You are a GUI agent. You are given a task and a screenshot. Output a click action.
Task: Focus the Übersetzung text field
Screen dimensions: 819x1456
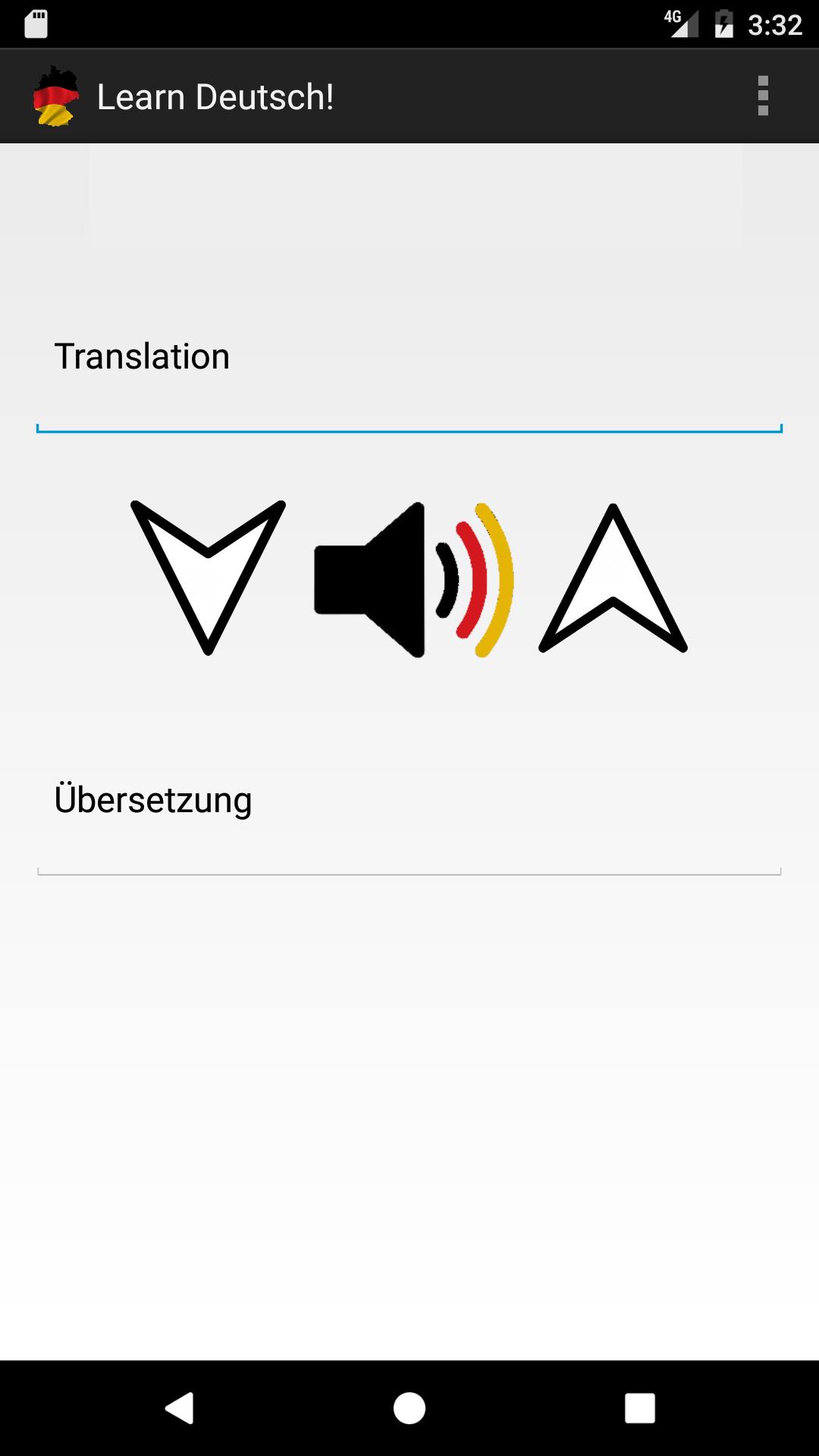click(x=409, y=823)
